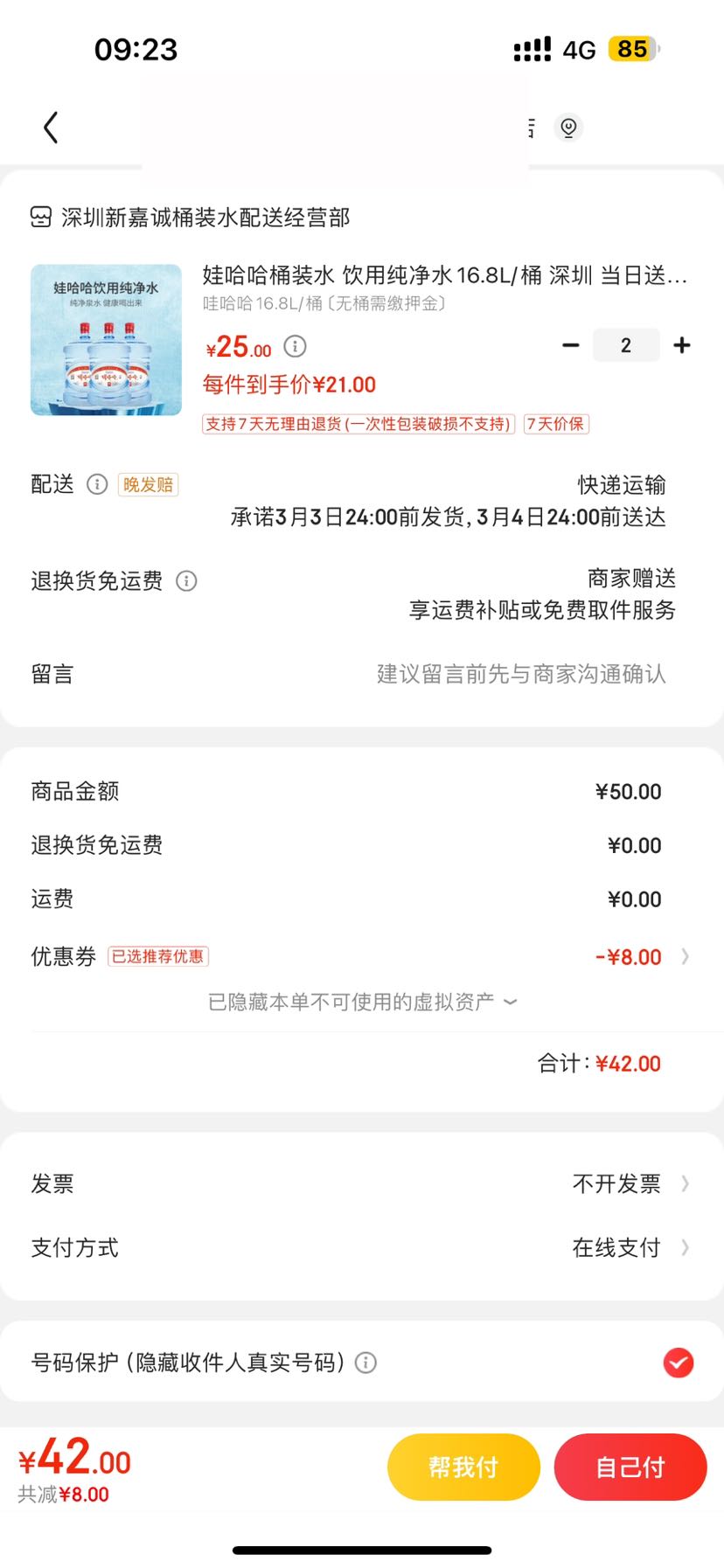Click the 晚发赔 badge

click(x=149, y=485)
